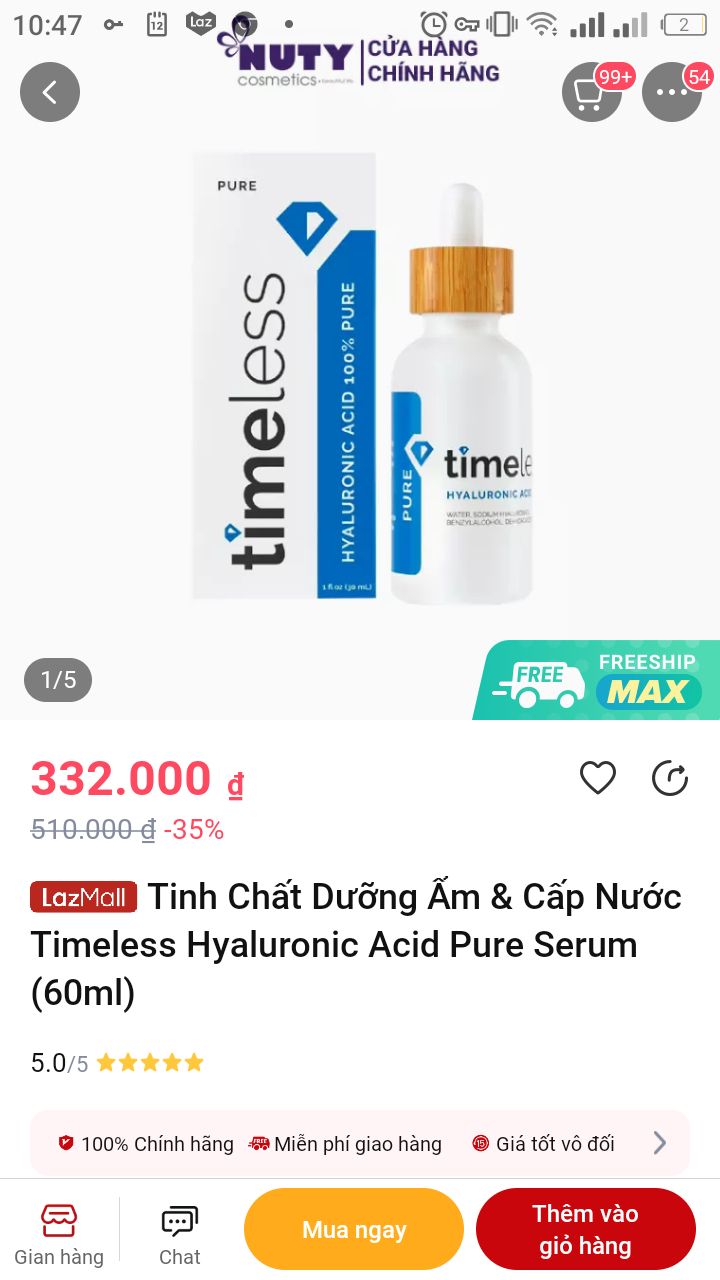720x1280 pixels.
Task: Visit the Gian hàng store page
Action: [59, 1234]
